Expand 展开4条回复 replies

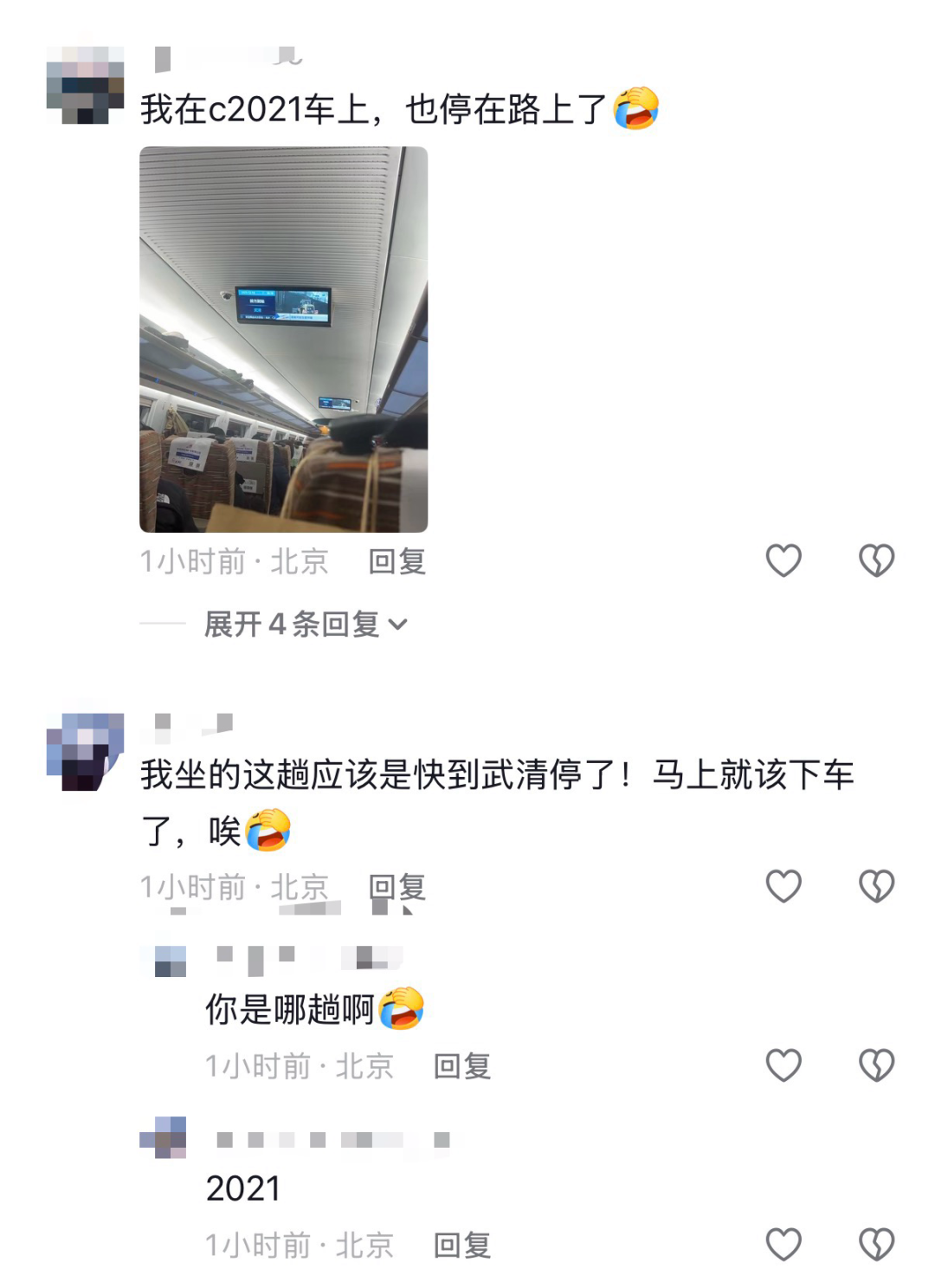[305, 624]
